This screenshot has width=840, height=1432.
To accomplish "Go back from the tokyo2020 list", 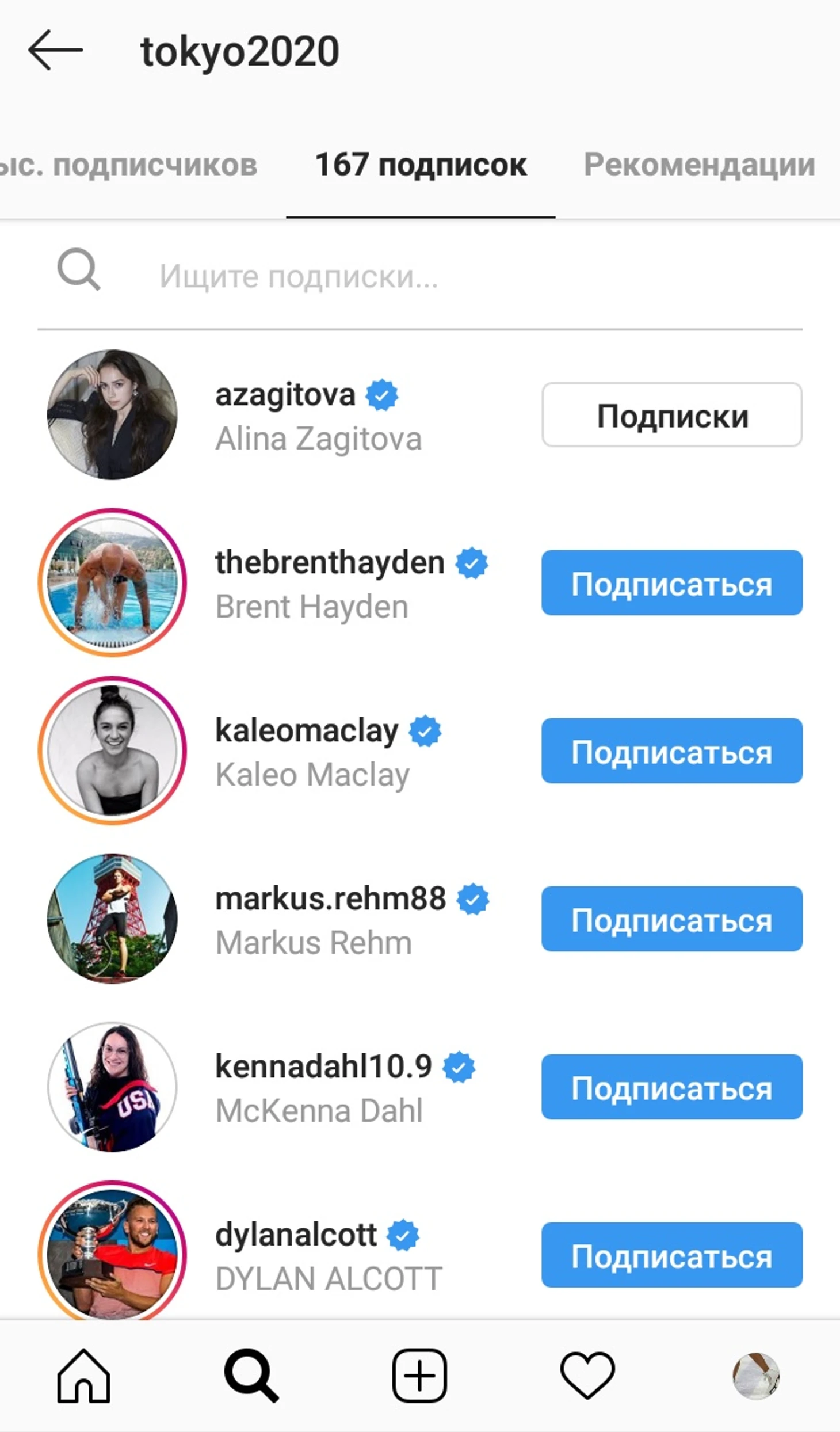I will click(x=55, y=51).
